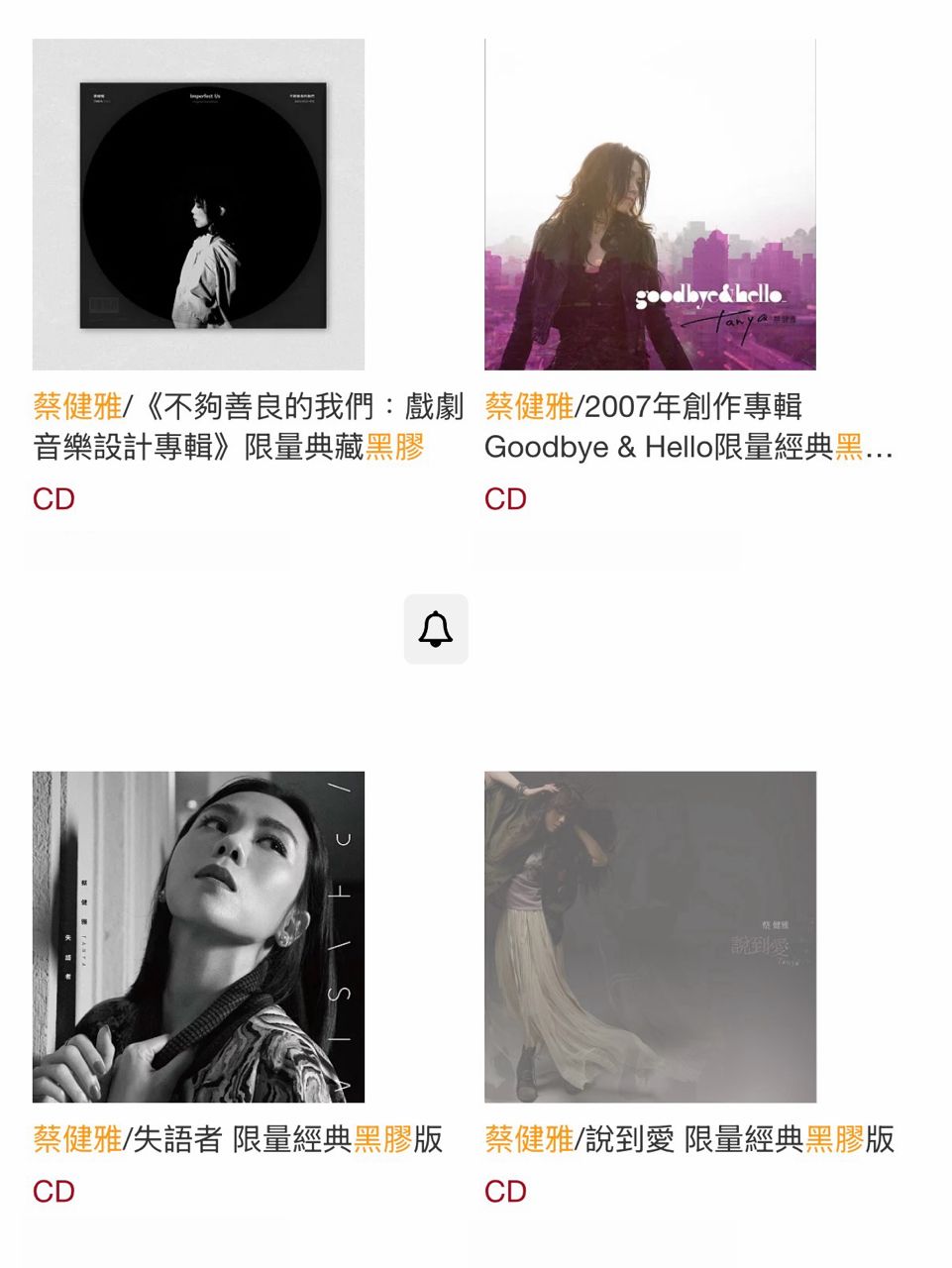
Task: Open the 說到愛 limited vinyl product
Action: [x=650, y=937]
